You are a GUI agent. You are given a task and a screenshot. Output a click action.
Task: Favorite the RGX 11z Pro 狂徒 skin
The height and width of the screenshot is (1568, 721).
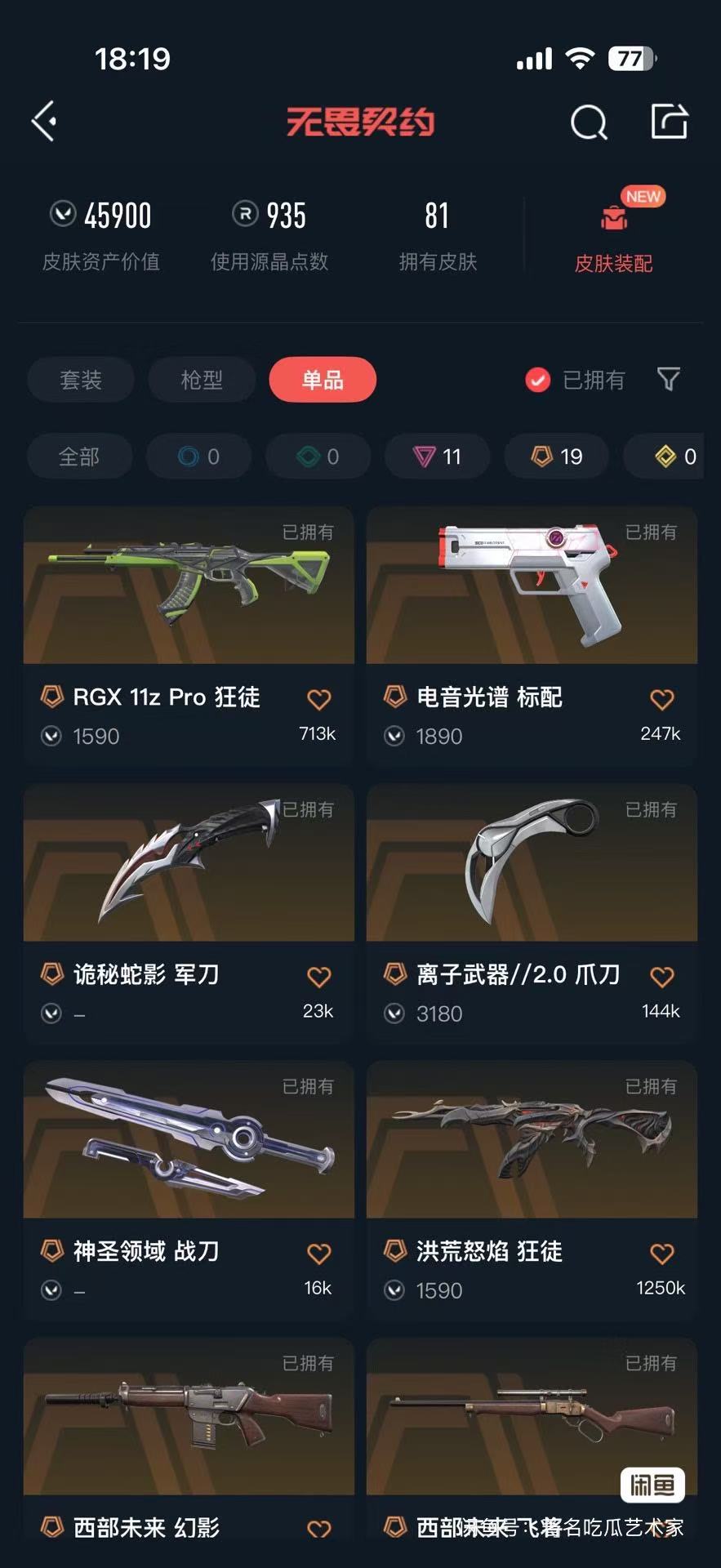click(x=318, y=699)
